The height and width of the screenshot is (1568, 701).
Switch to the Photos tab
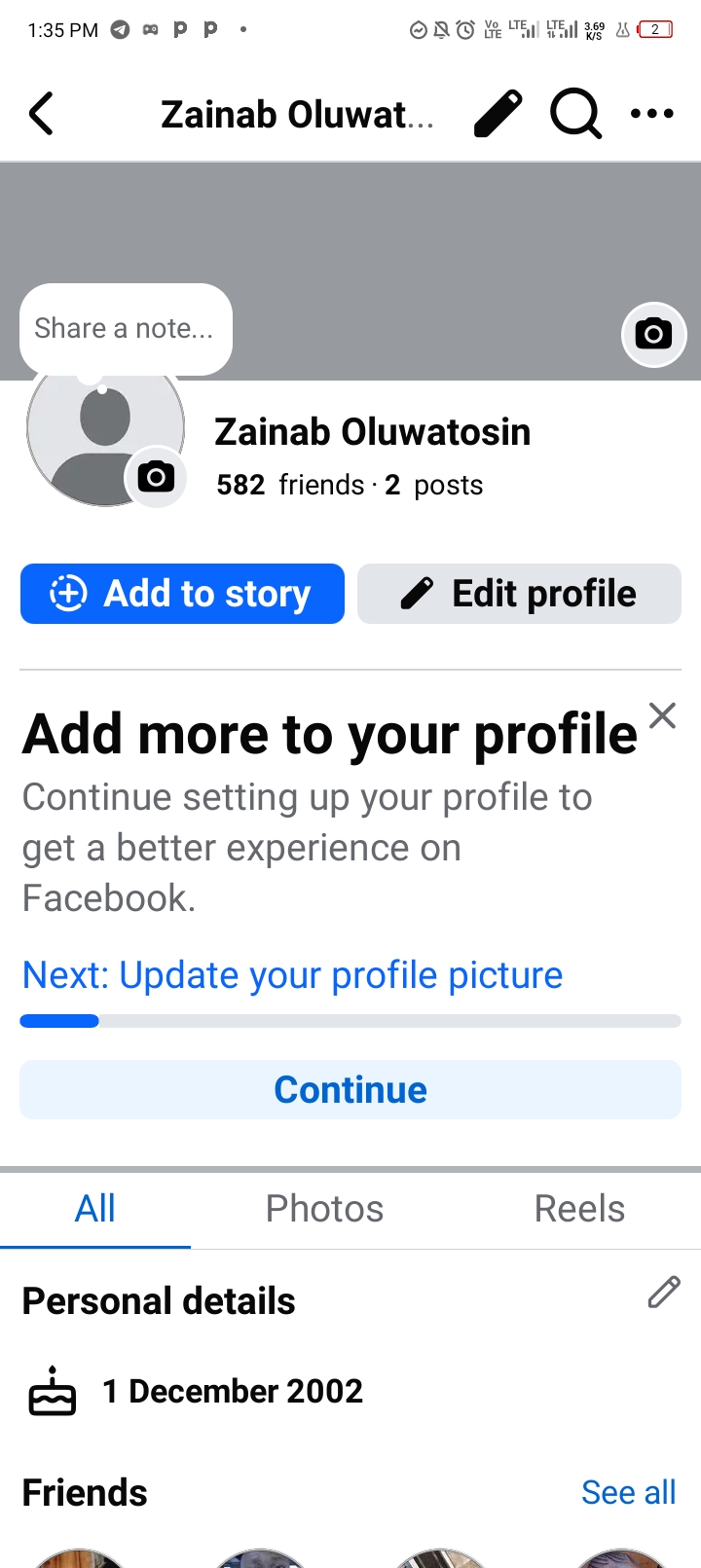pos(324,1209)
